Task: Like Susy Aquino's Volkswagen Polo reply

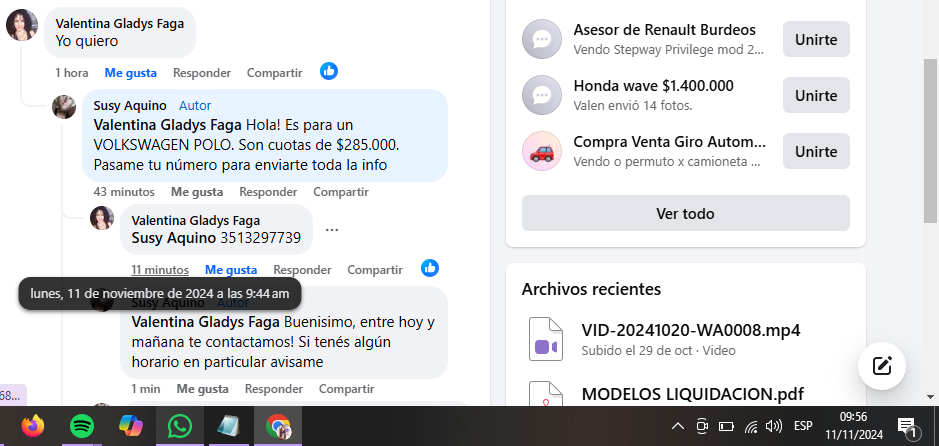Action: (197, 192)
